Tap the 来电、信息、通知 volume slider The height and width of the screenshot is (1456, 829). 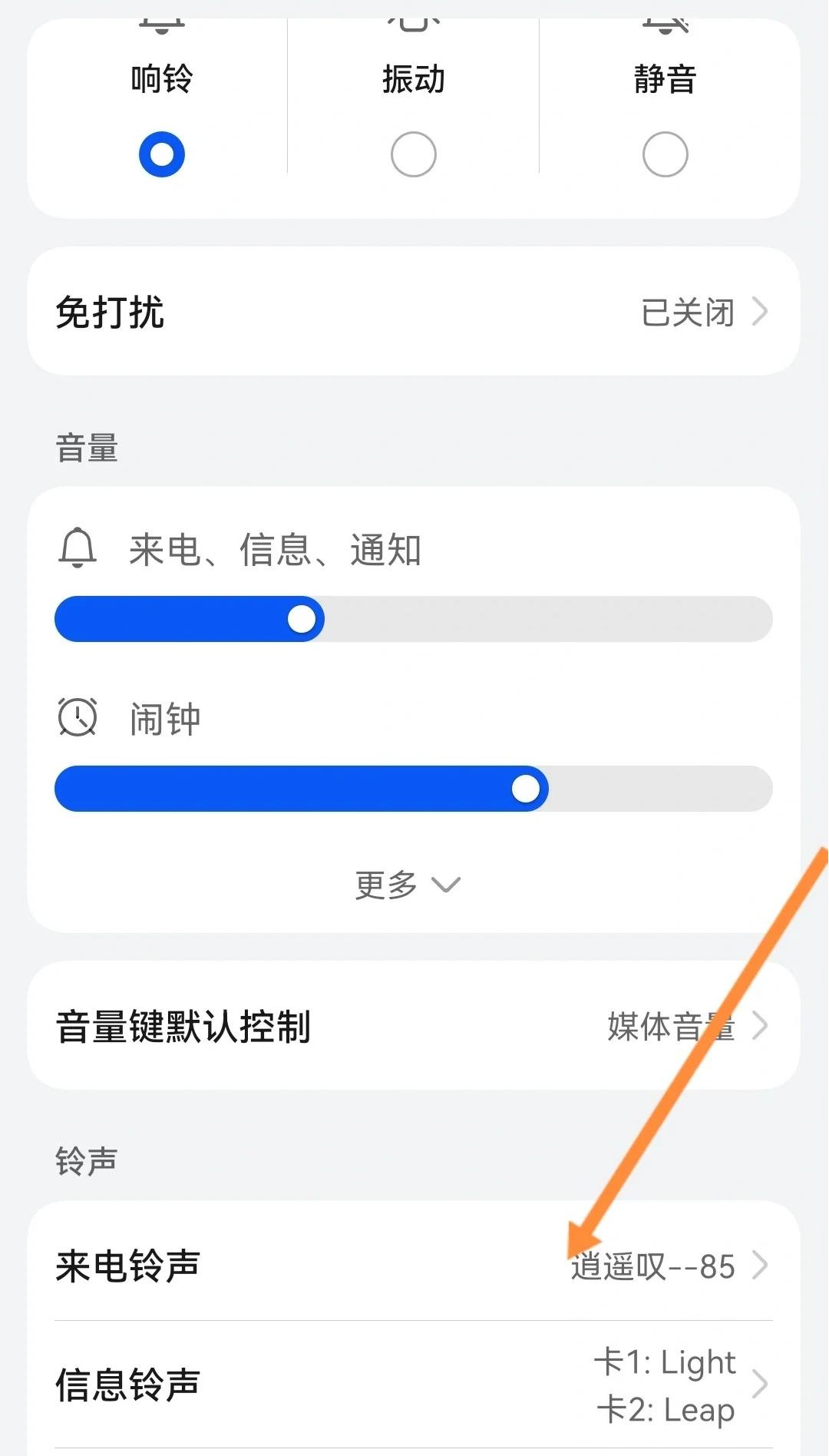tap(413, 619)
